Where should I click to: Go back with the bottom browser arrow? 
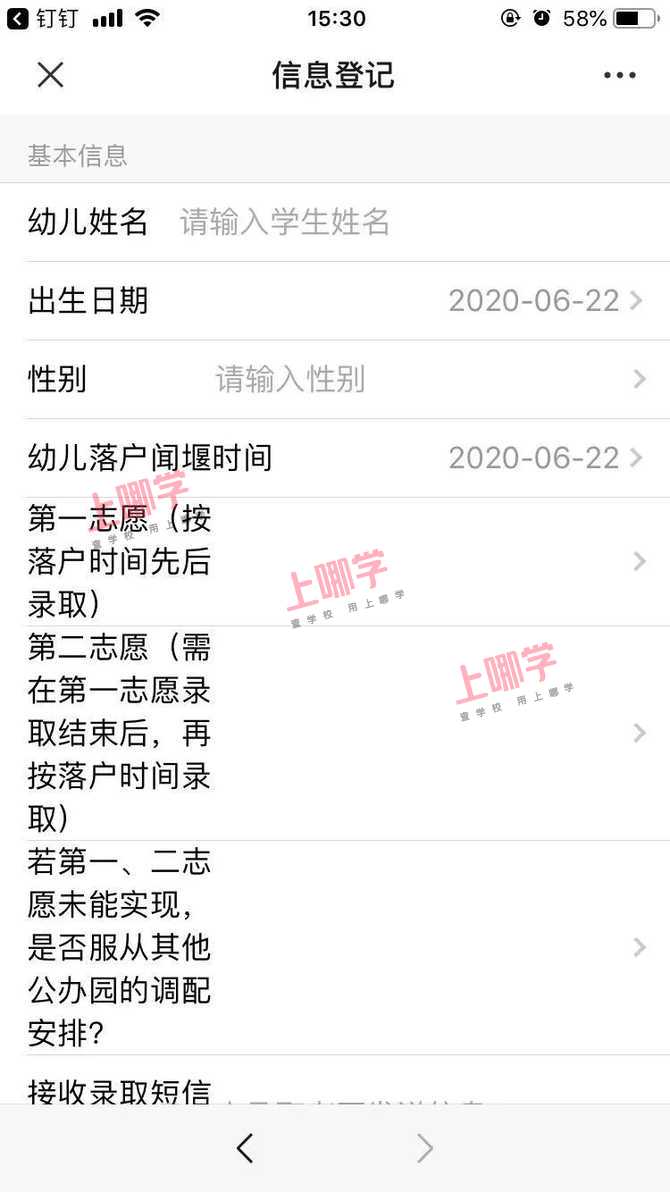pyautogui.click(x=245, y=1149)
